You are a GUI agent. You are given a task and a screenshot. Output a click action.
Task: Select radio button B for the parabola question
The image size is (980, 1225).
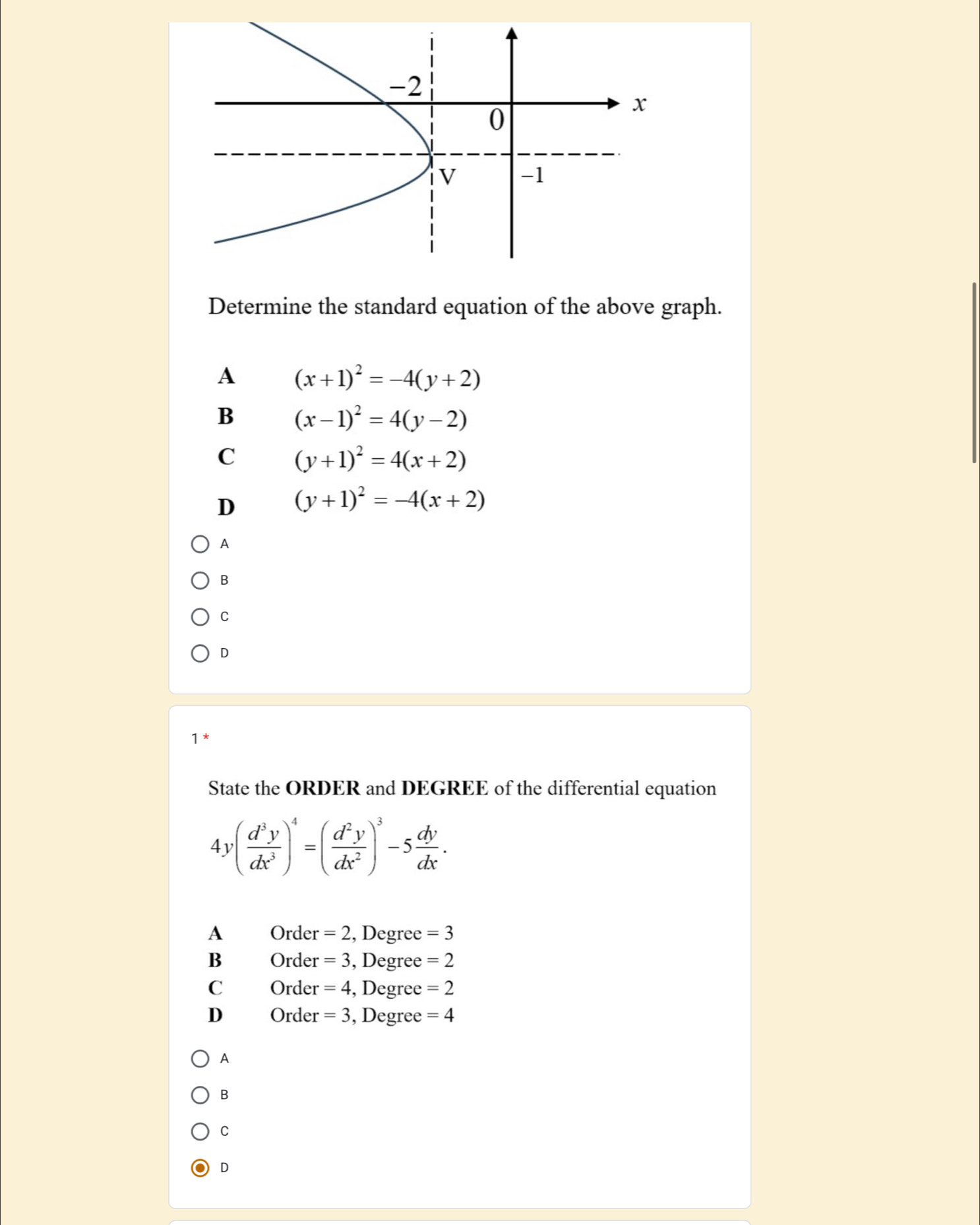click(x=202, y=580)
